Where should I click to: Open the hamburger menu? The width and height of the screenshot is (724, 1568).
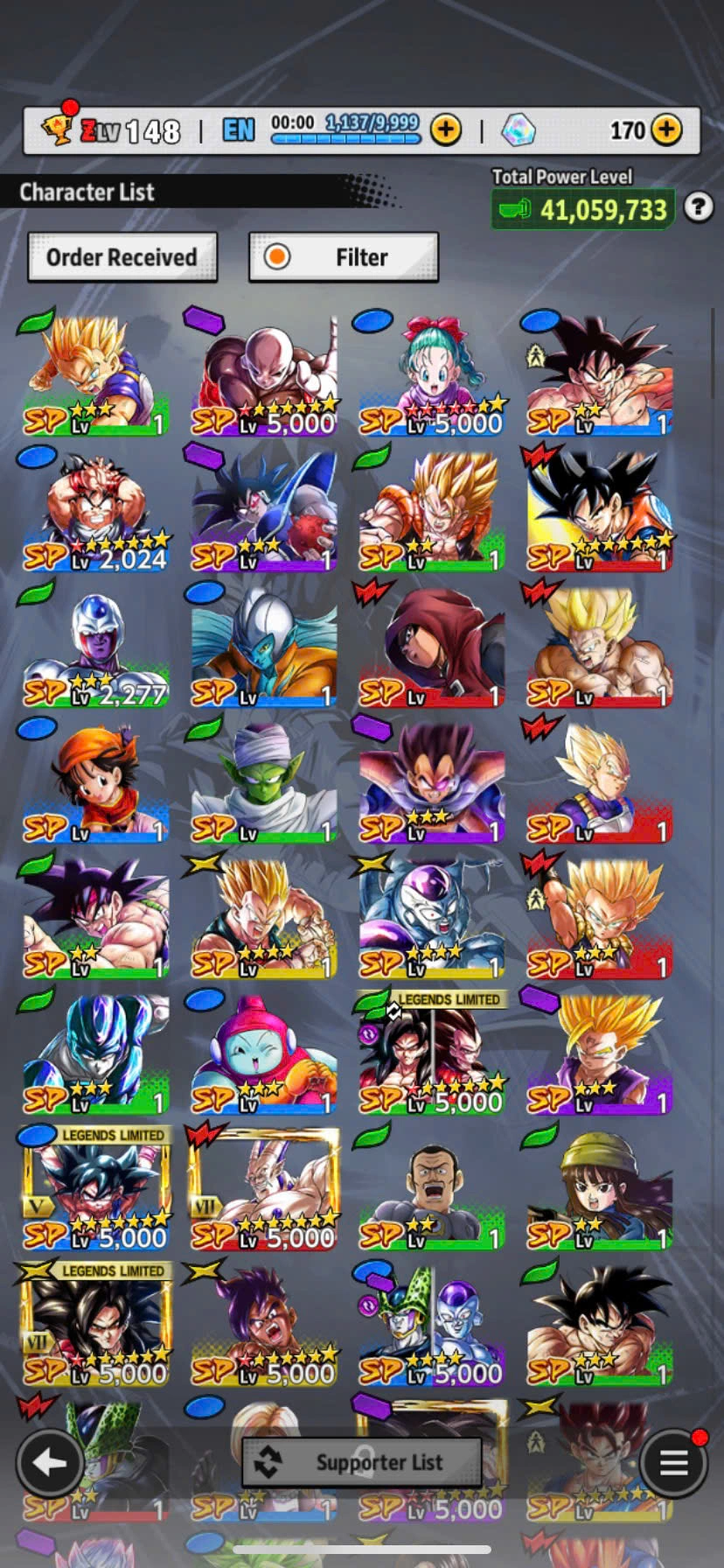coord(673,1462)
